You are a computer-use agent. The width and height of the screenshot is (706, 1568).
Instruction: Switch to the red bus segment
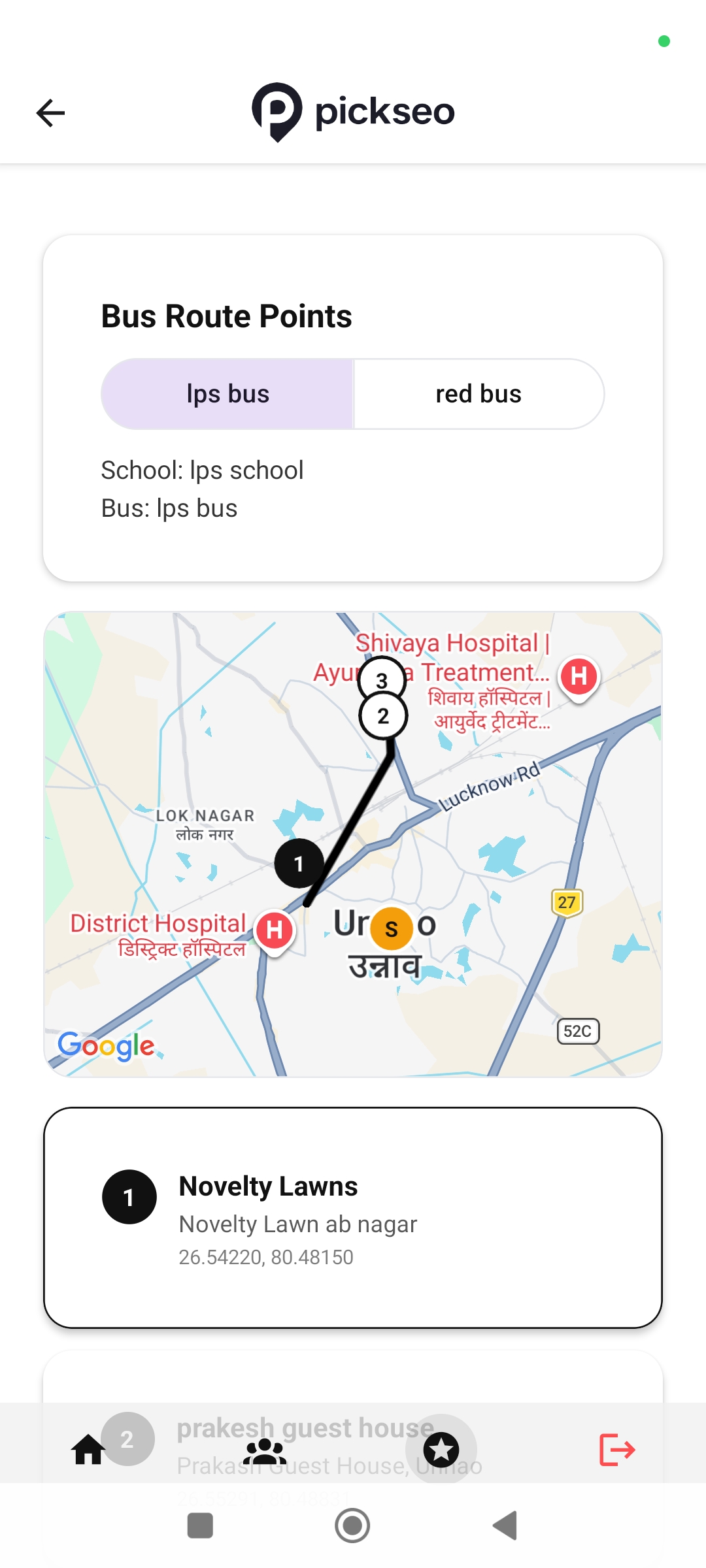[479, 394]
